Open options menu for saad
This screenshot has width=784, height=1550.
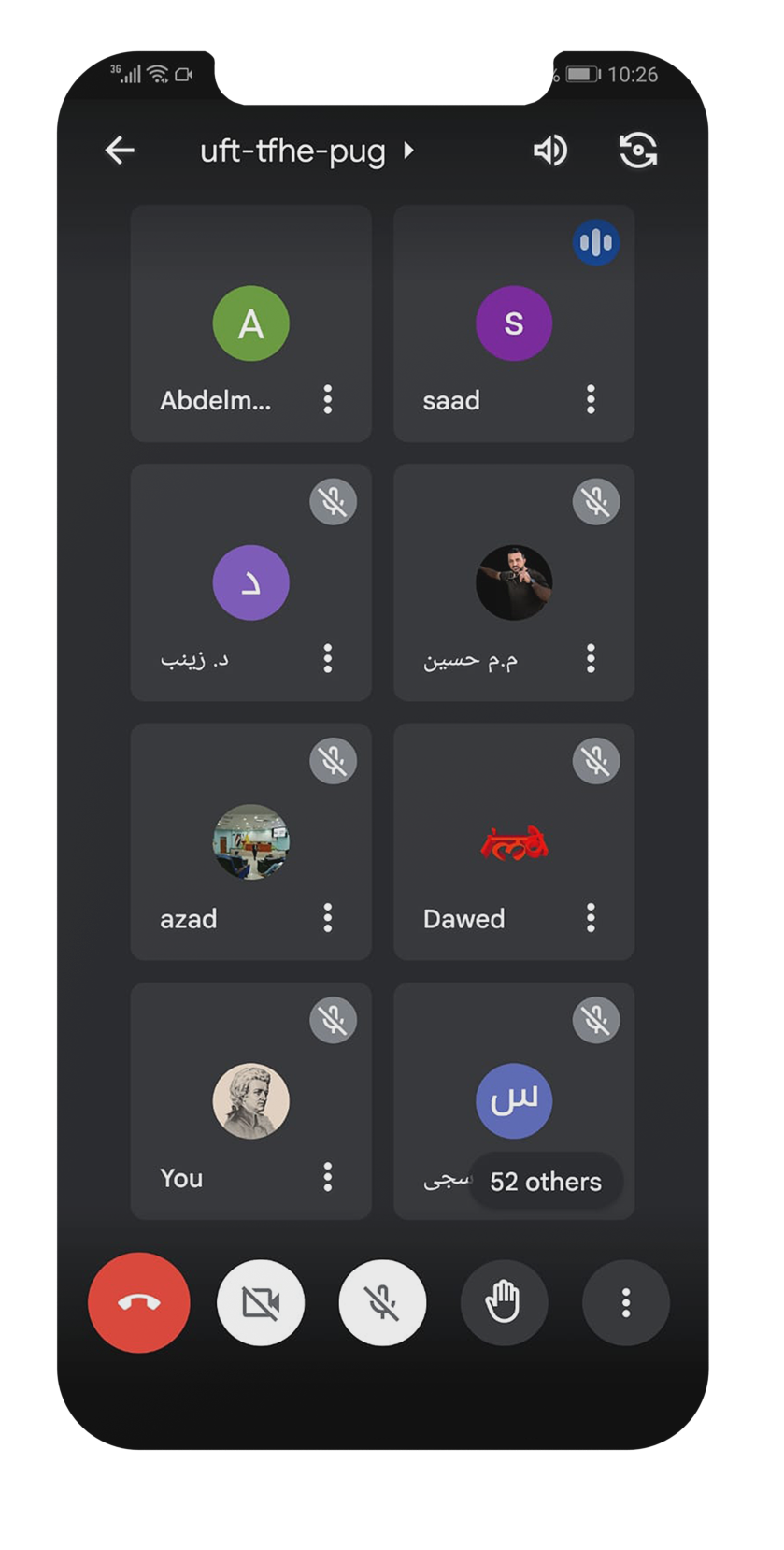click(591, 399)
